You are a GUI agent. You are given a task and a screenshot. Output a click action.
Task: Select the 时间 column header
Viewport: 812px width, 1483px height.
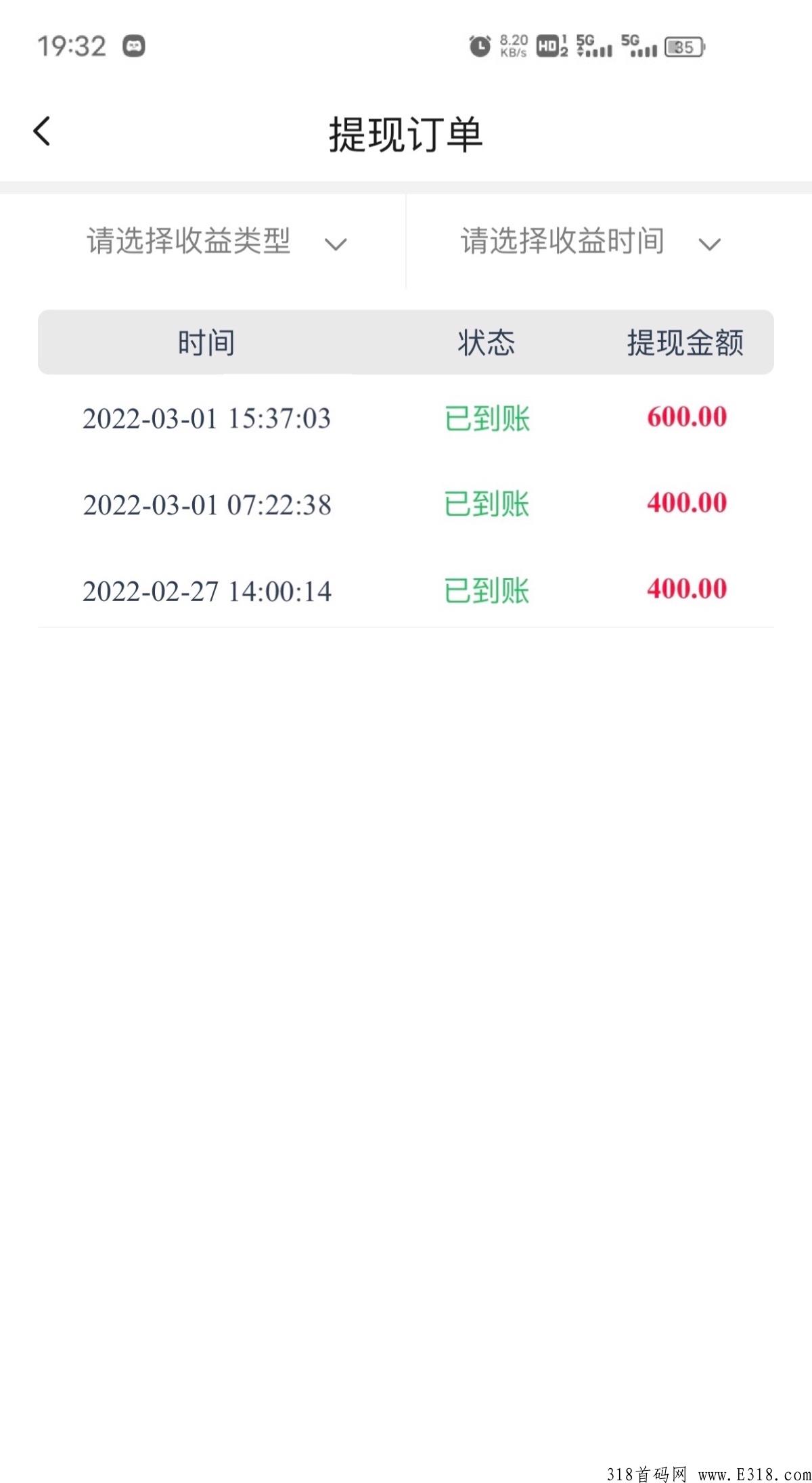(x=206, y=344)
